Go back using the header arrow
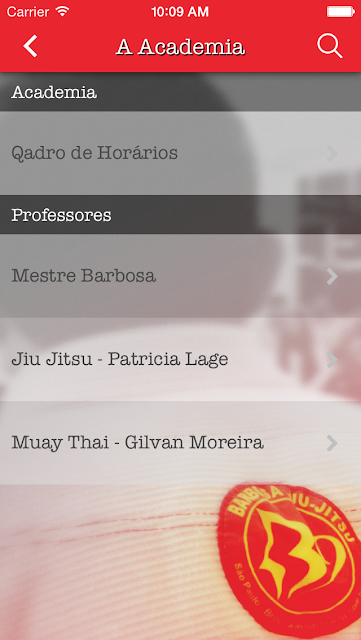 (x=30, y=46)
